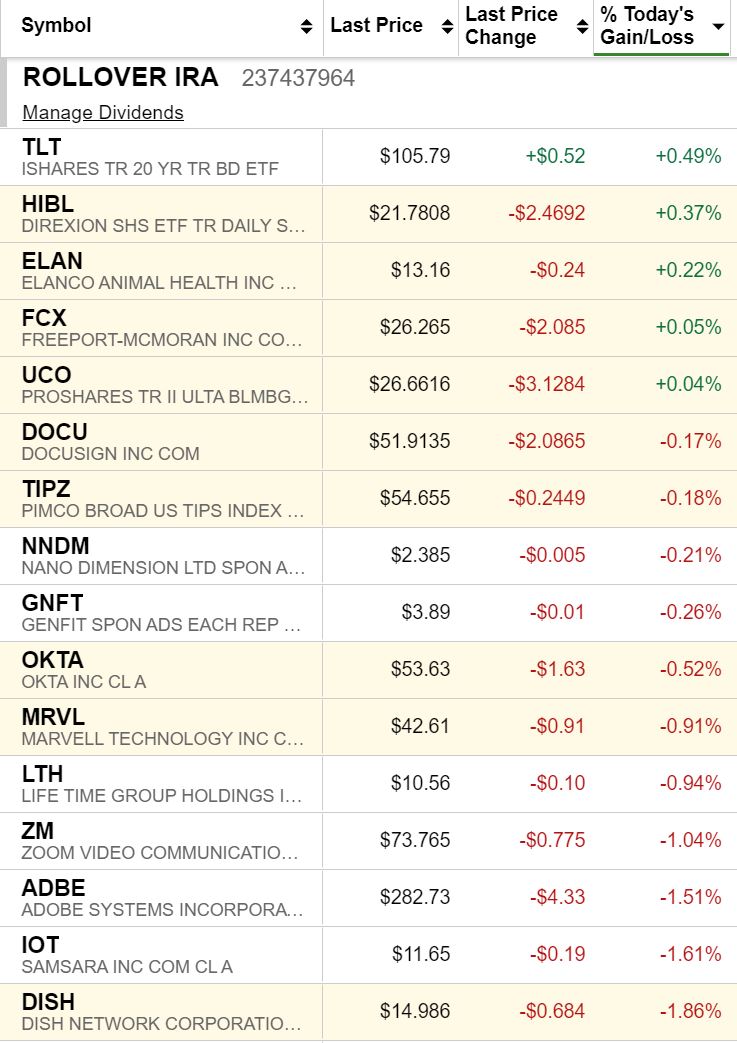Open the MRVL Marvell Technology row

coord(53,717)
